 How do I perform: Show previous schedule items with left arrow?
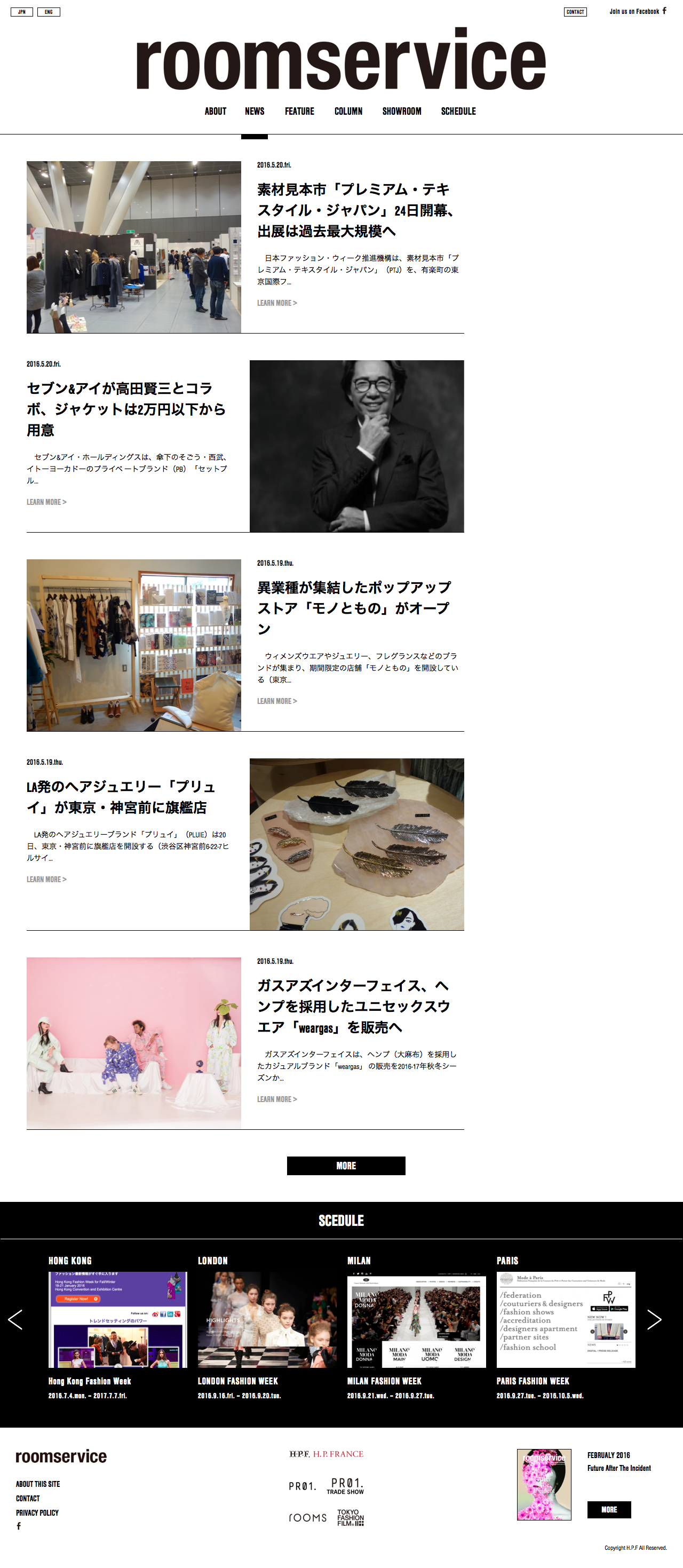(15, 1320)
